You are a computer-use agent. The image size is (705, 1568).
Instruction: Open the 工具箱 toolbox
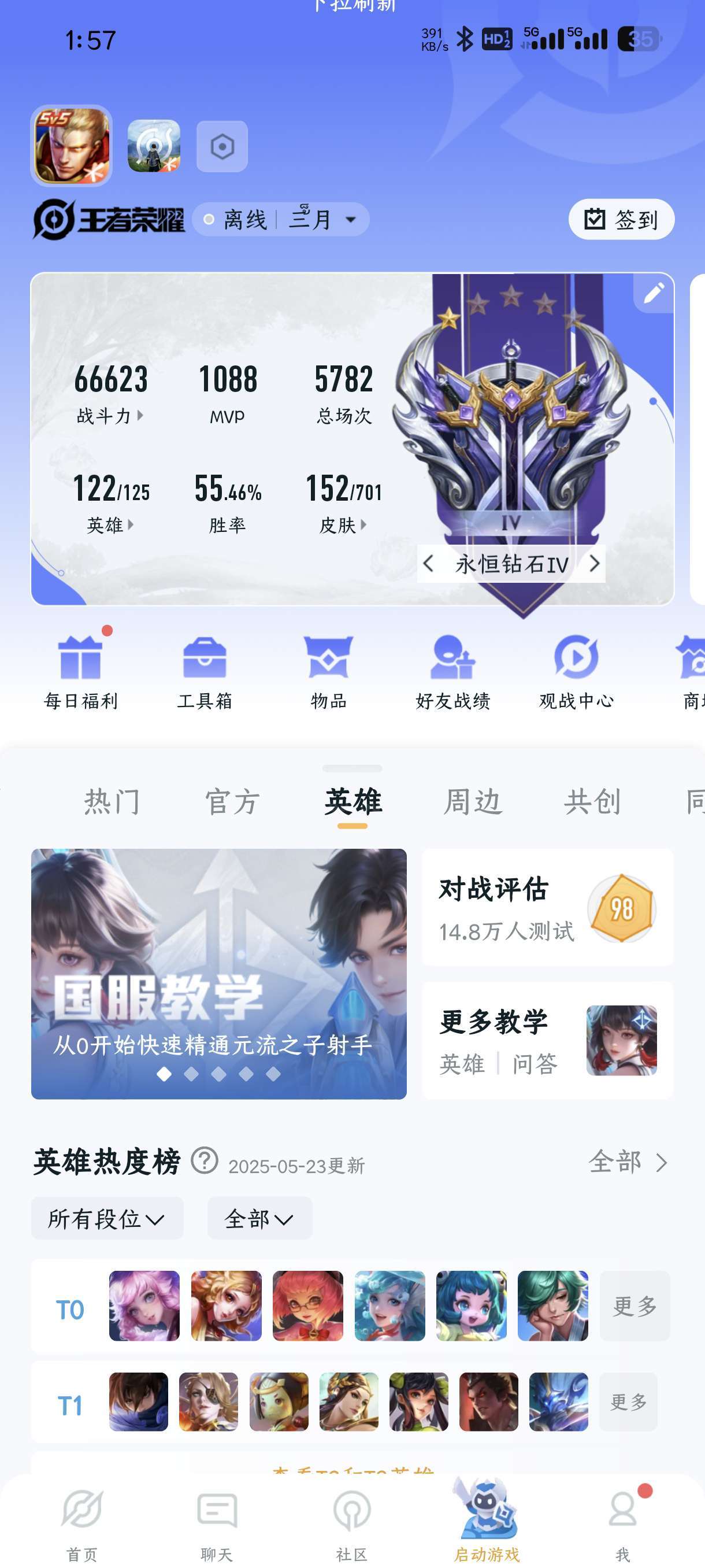pyautogui.click(x=205, y=672)
